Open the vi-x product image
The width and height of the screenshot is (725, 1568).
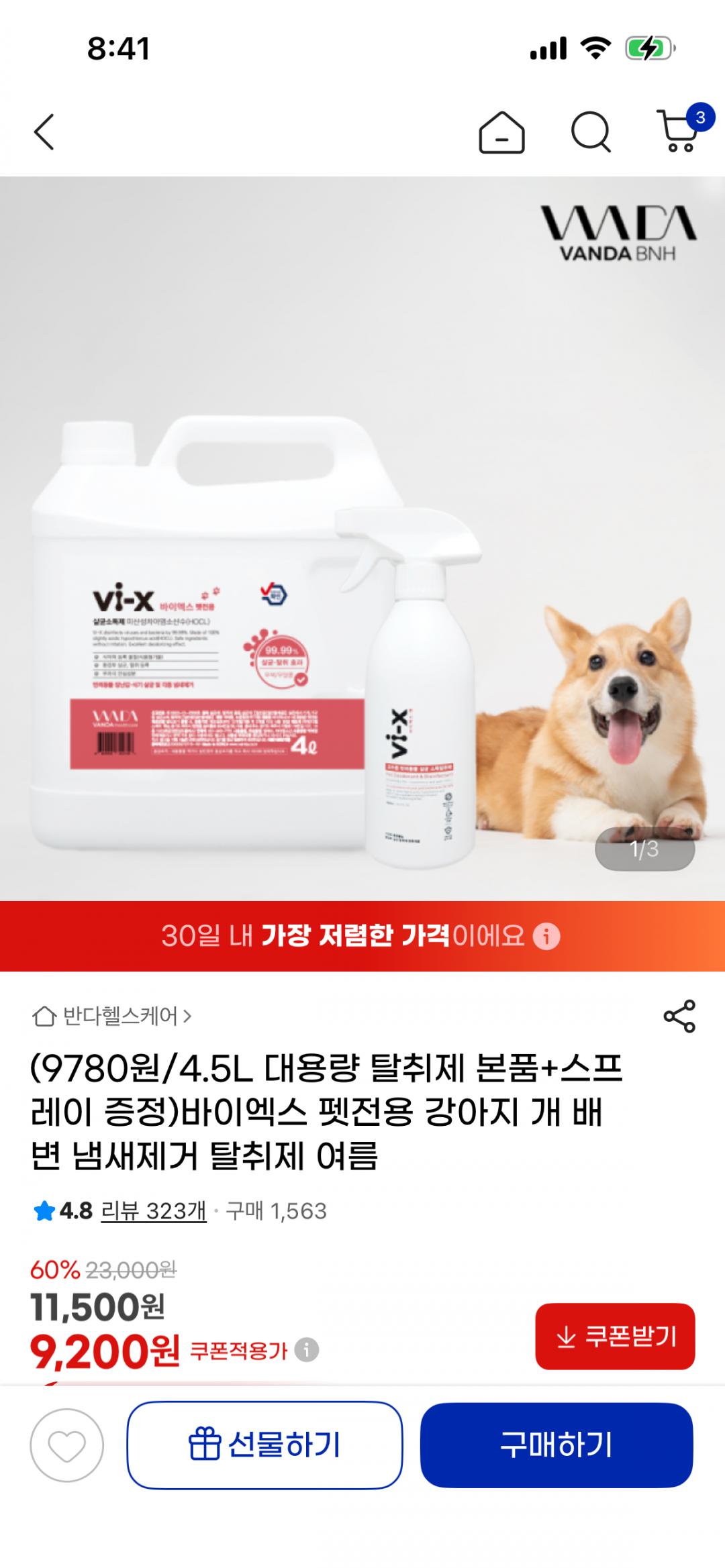(362, 537)
